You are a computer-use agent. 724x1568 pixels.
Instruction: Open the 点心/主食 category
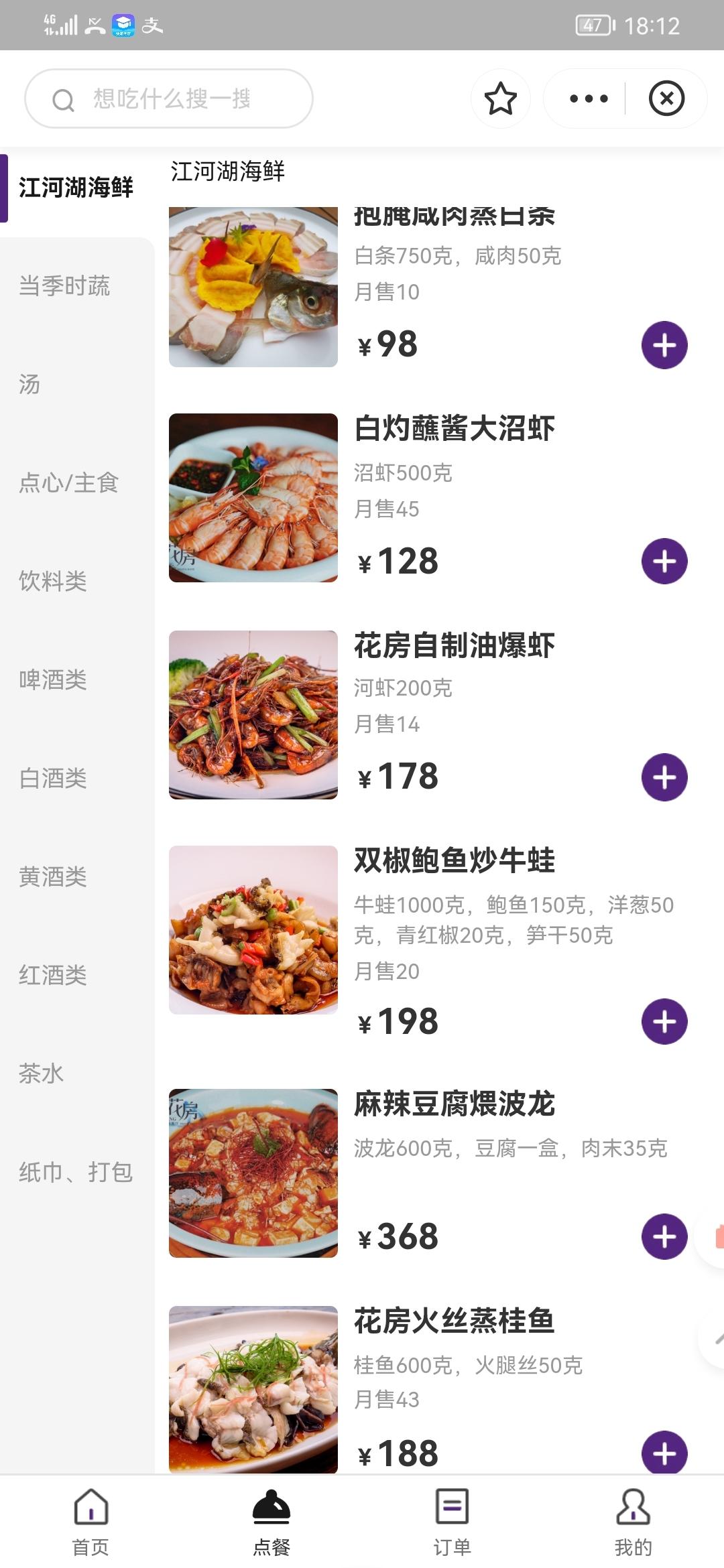click(68, 482)
